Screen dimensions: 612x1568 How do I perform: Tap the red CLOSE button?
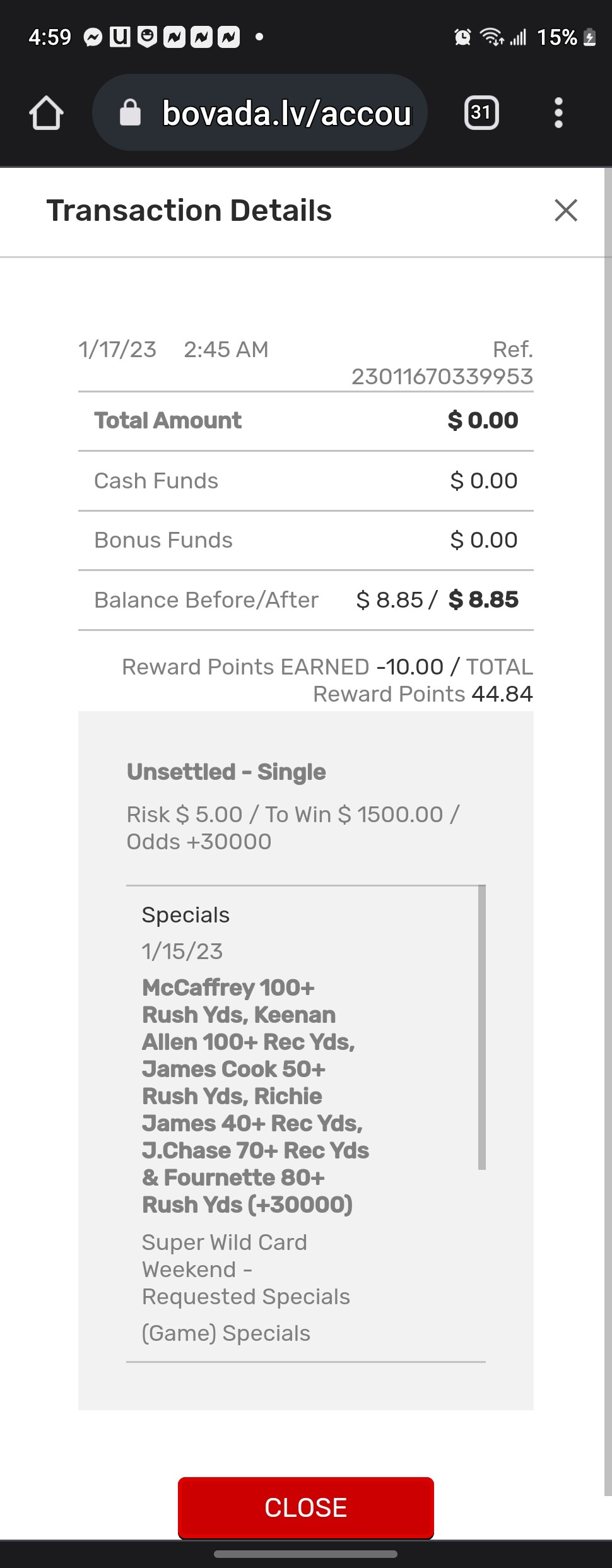click(305, 1507)
